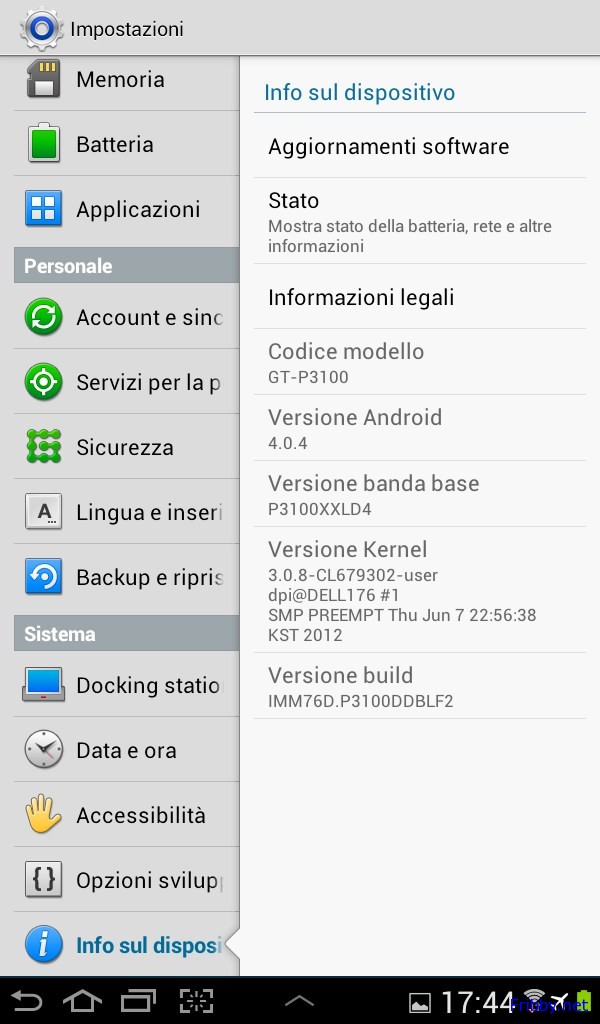This screenshot has width=600, height=1024.
Task: Open Memoria settings
Action: pyautogui.click(x=120, y=80)
